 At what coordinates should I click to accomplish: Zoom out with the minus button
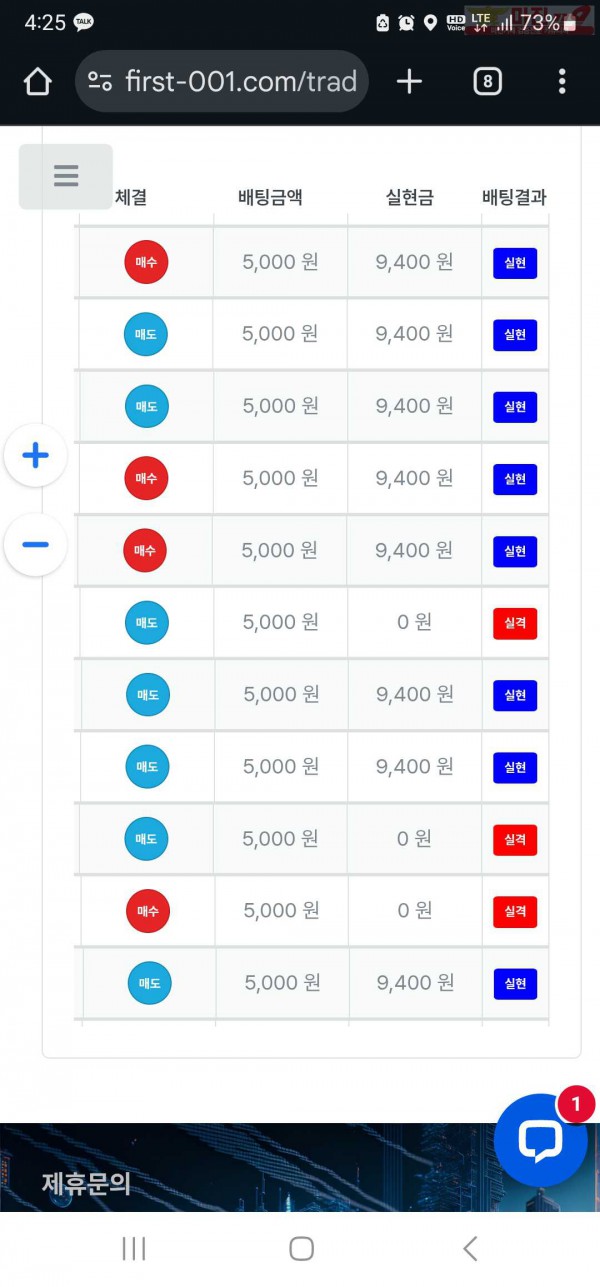point(35,545)
